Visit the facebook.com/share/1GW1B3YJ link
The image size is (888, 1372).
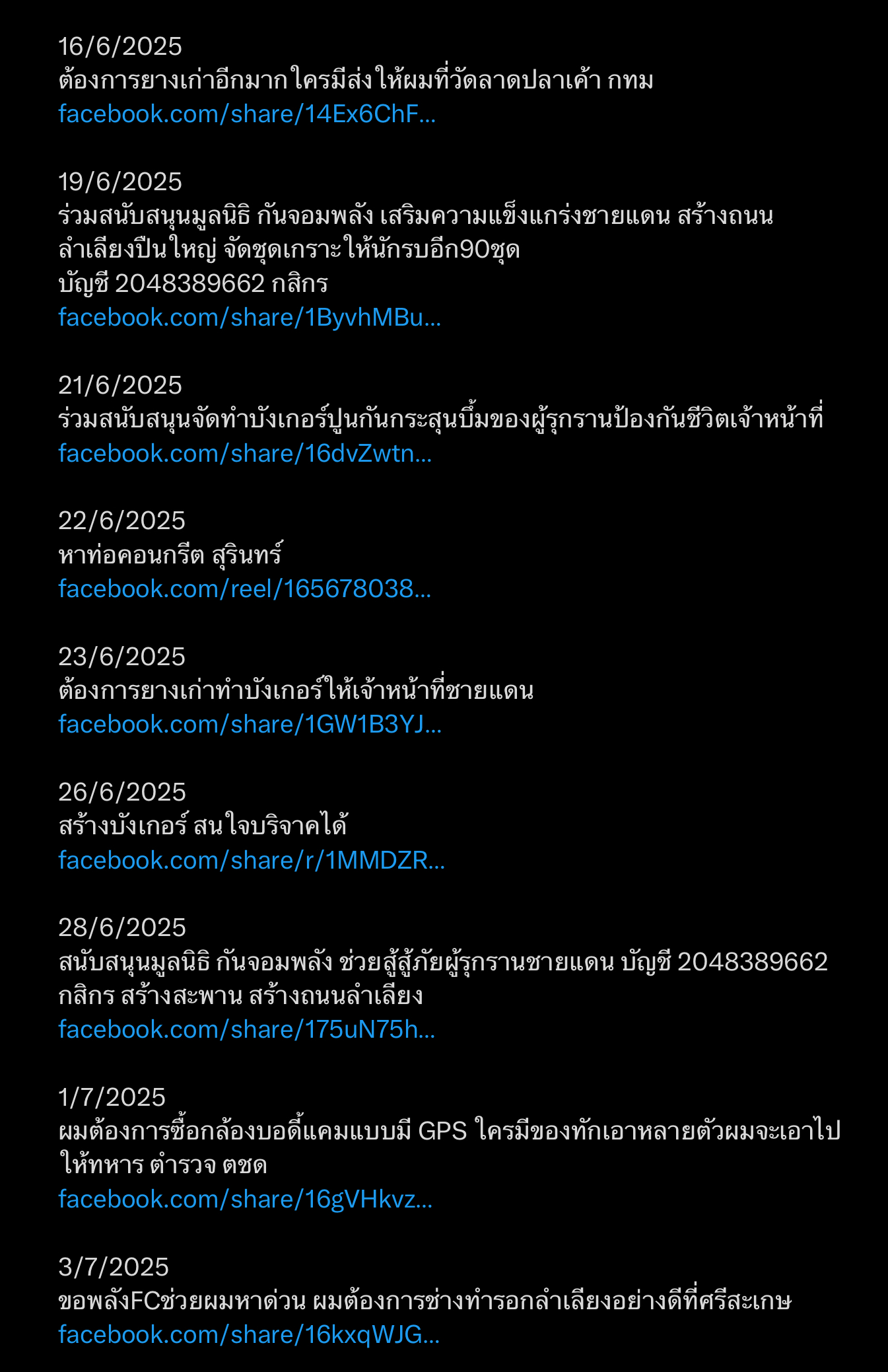pos(250,725)
